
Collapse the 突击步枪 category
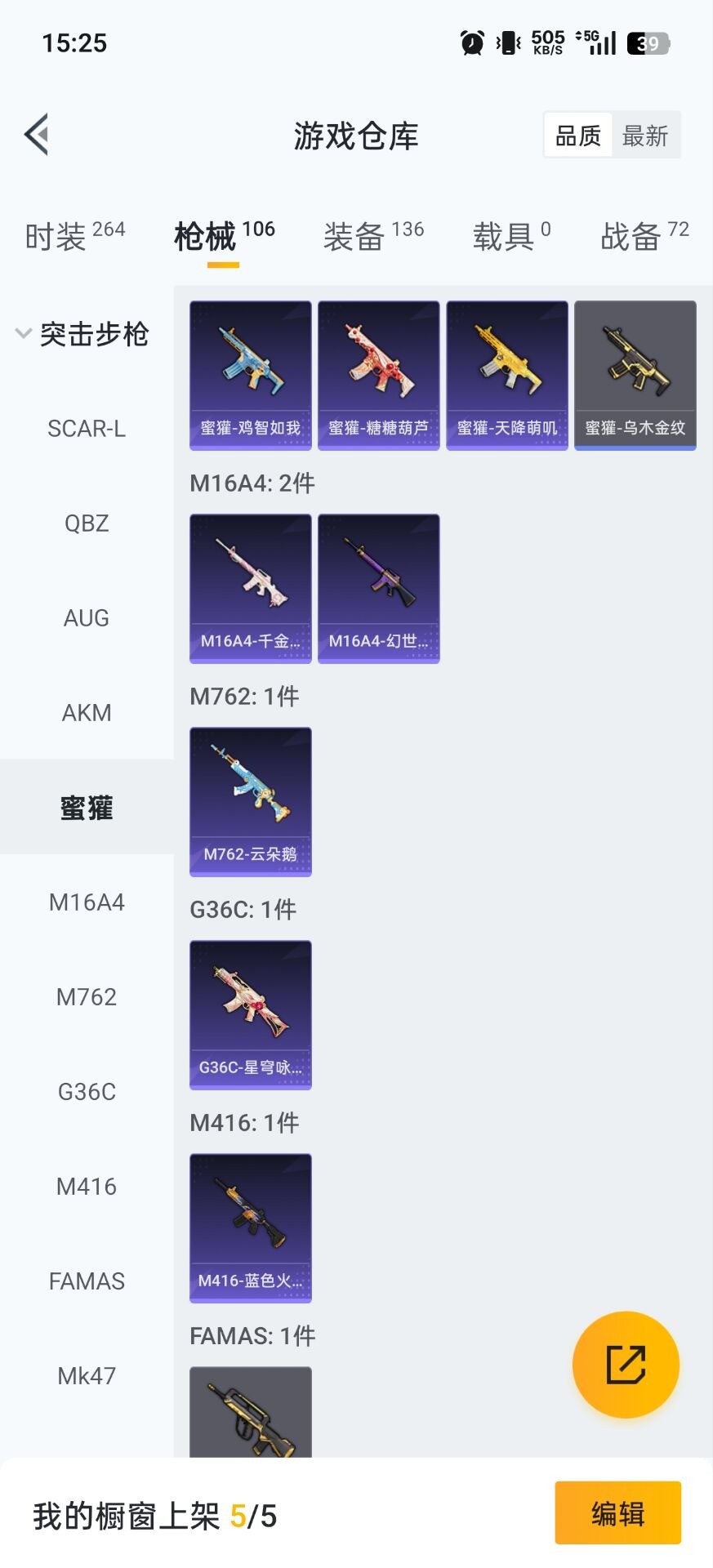point(96,335)
